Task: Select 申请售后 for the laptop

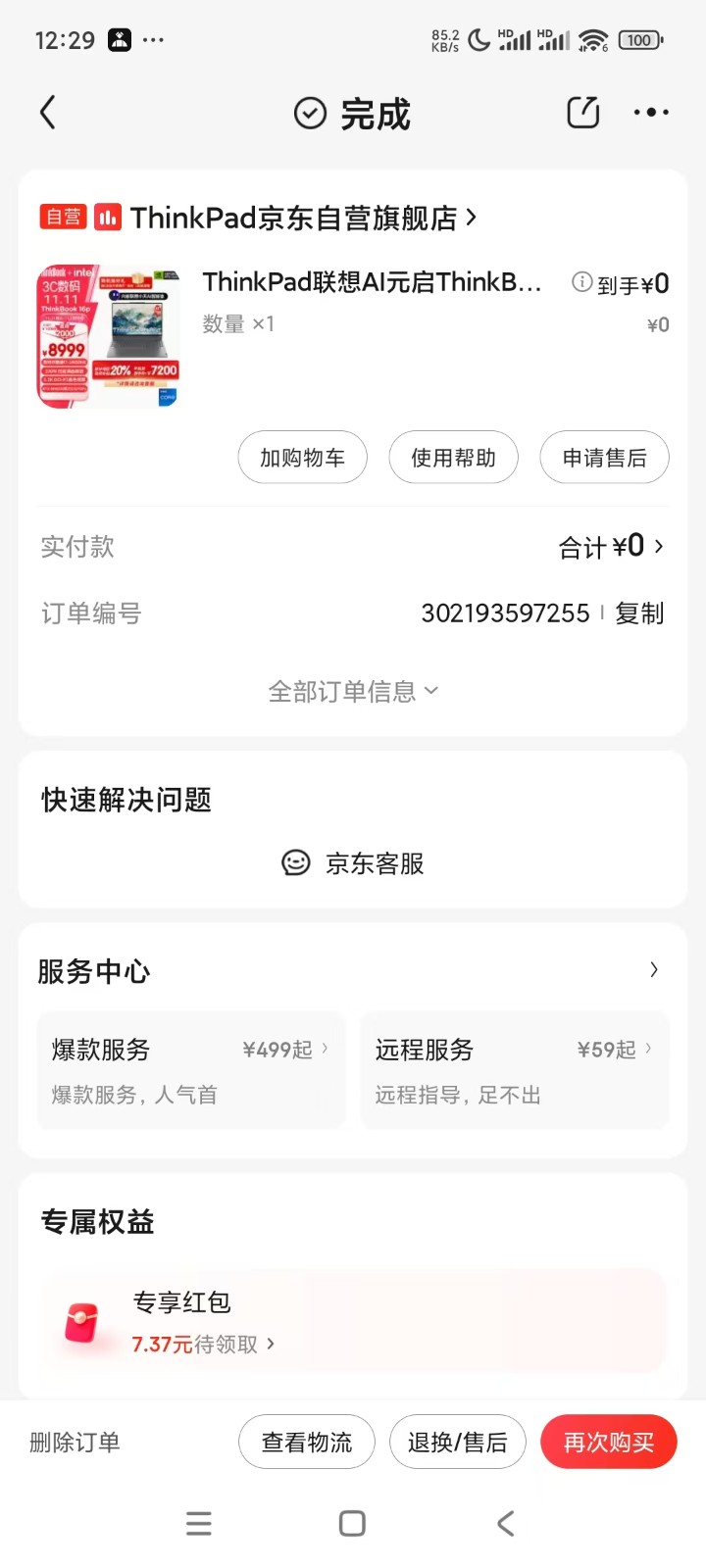Action: click(604, 458)
